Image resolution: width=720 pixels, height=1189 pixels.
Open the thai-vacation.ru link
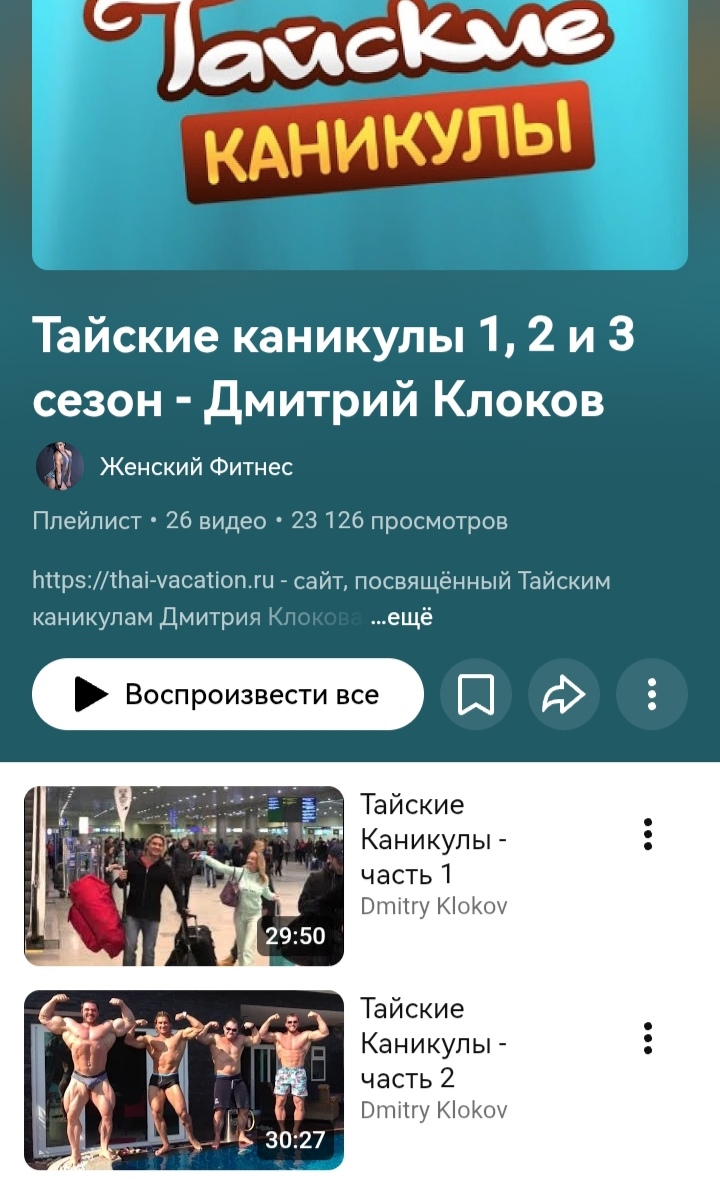153,580
